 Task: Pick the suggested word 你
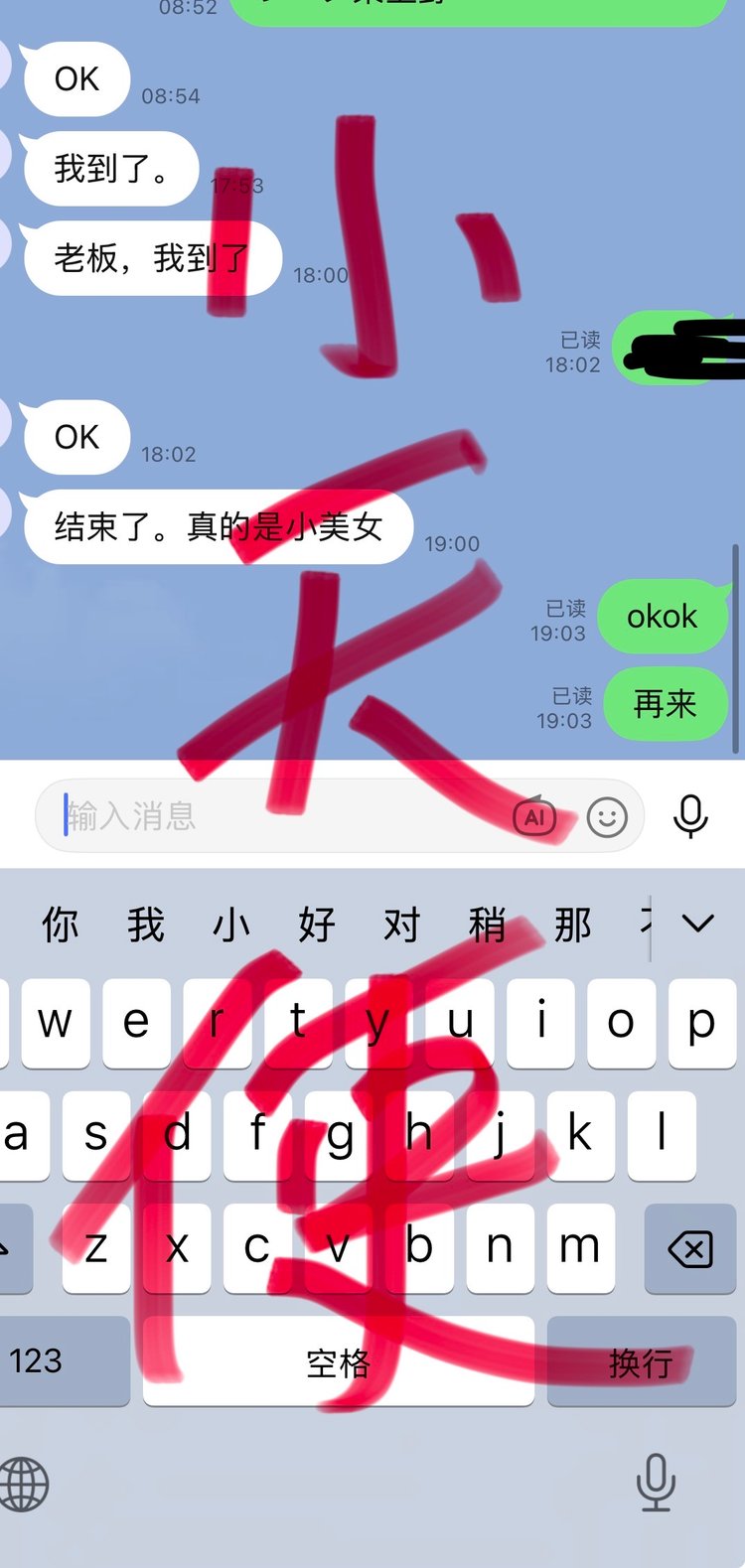(60, 925)
